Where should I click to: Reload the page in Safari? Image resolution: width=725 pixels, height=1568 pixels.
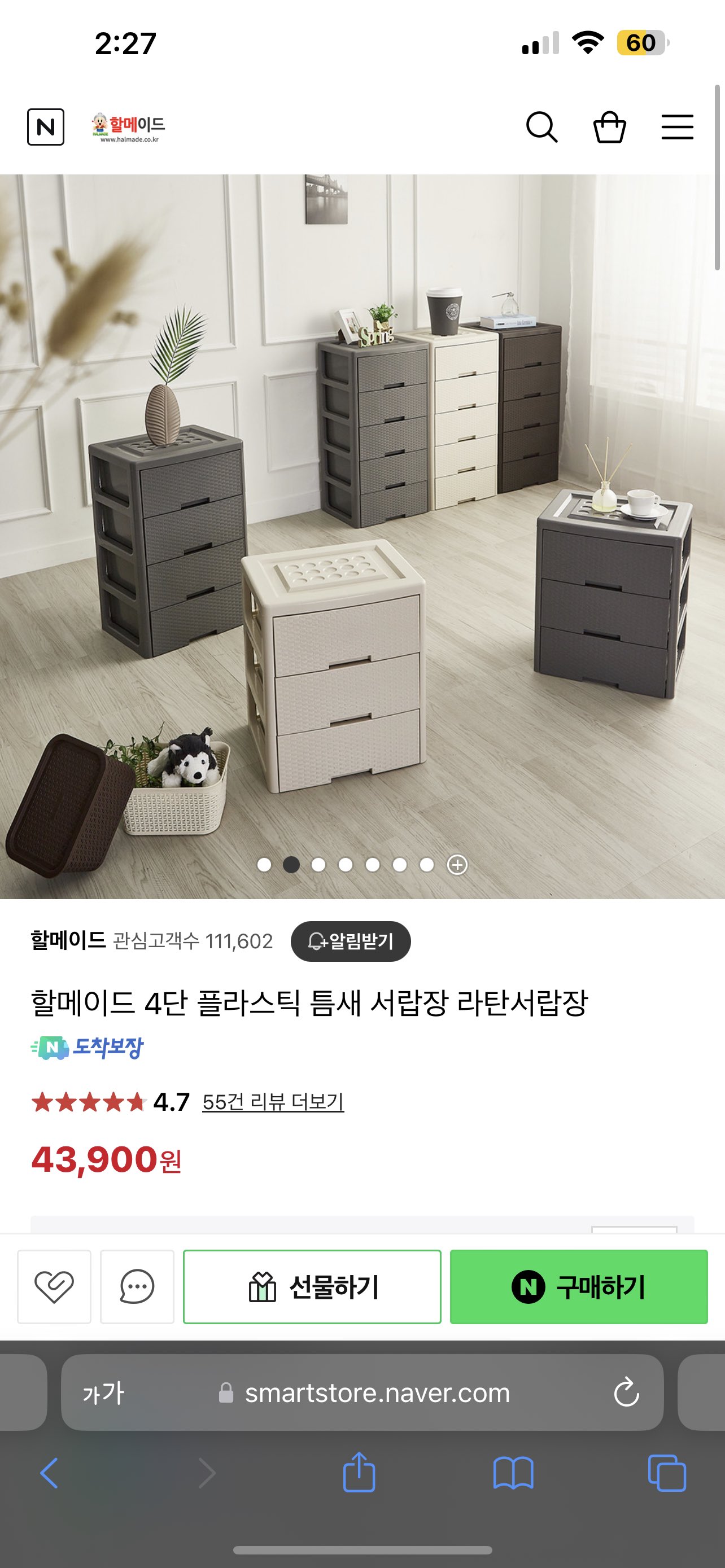pyautogui.click(x=626, y=1392)
